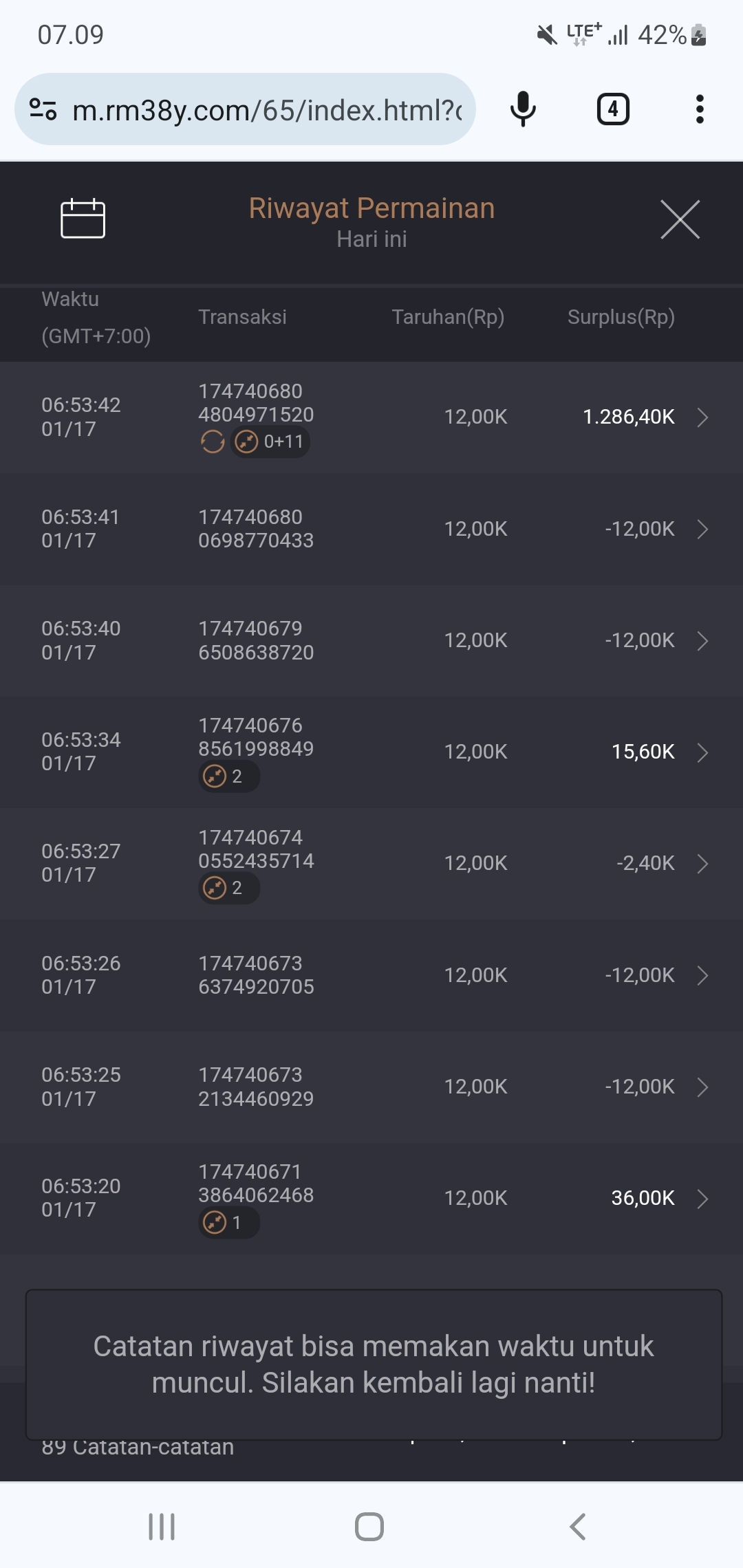Open the calendar date picker
This screenshot has width=743, height=1568.
(x=83, y=219)
